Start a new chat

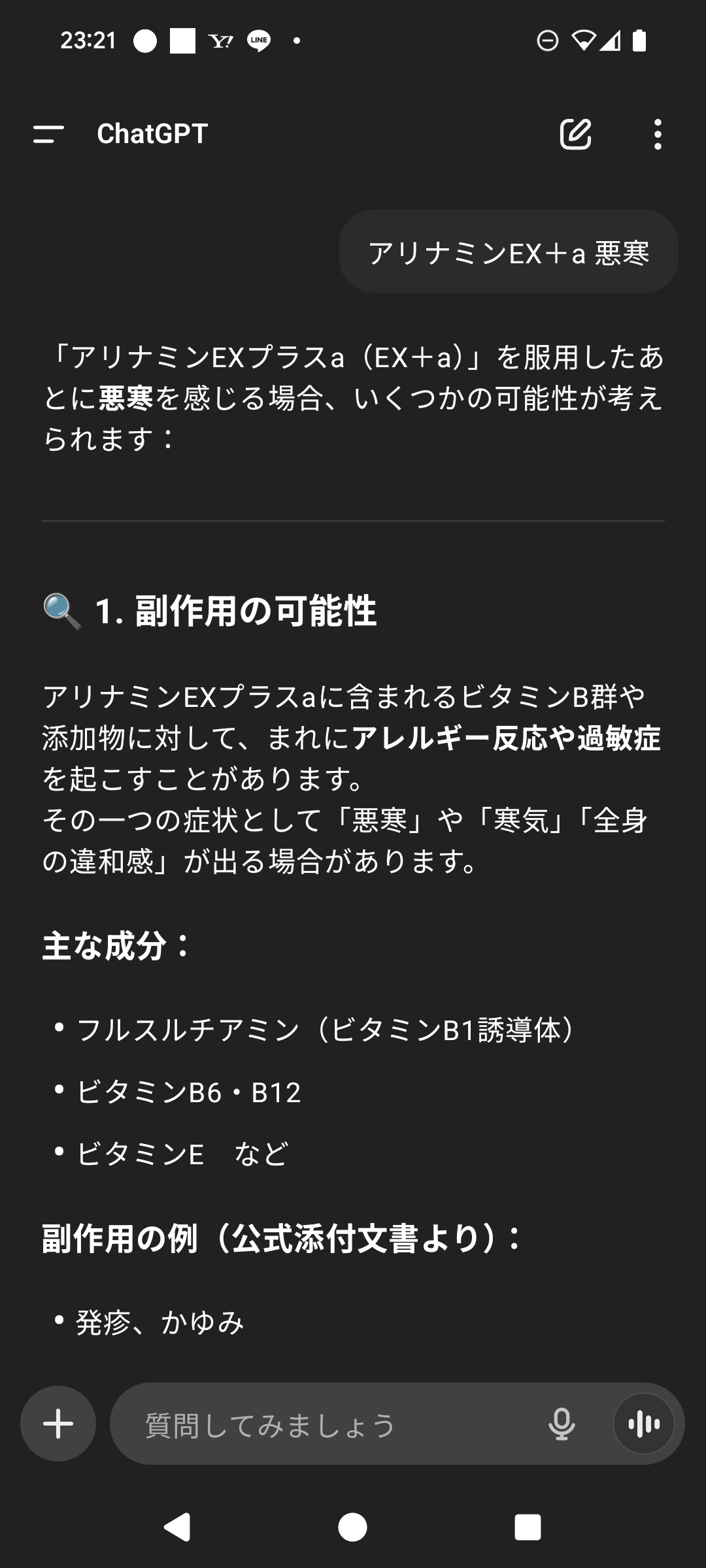575,134
